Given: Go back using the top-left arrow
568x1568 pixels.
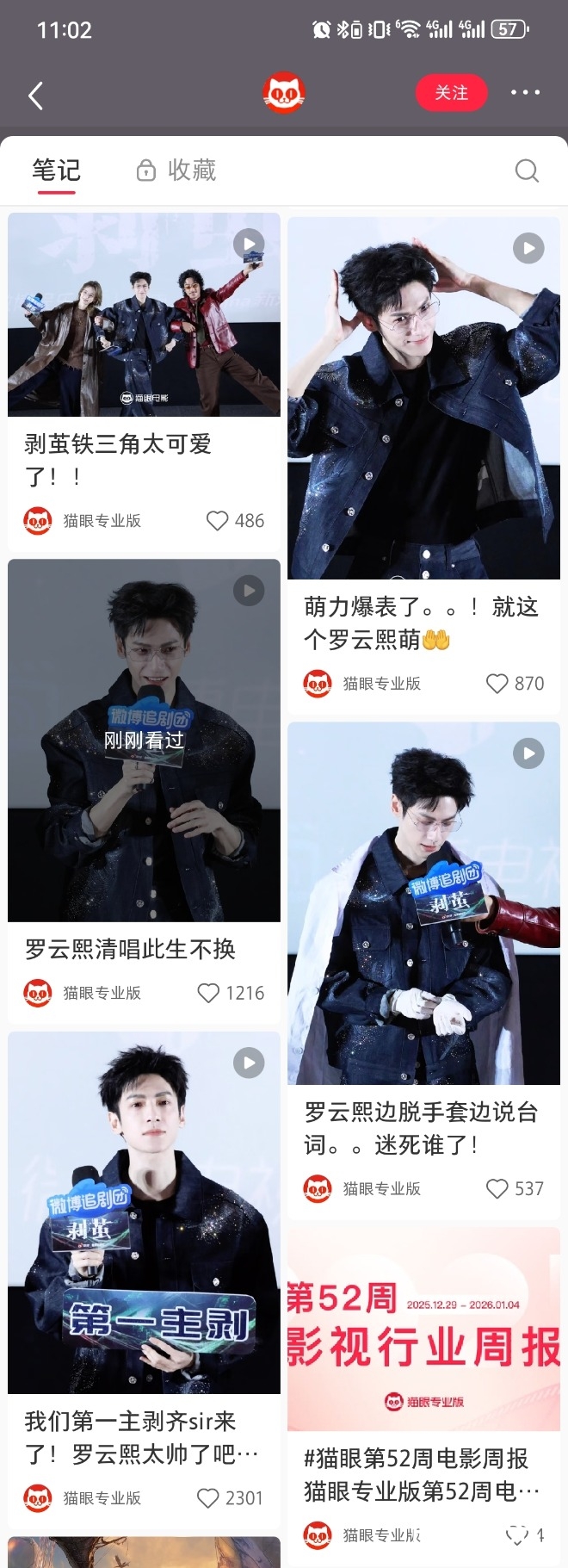Looking at the screenshot, I should point(36,95).
